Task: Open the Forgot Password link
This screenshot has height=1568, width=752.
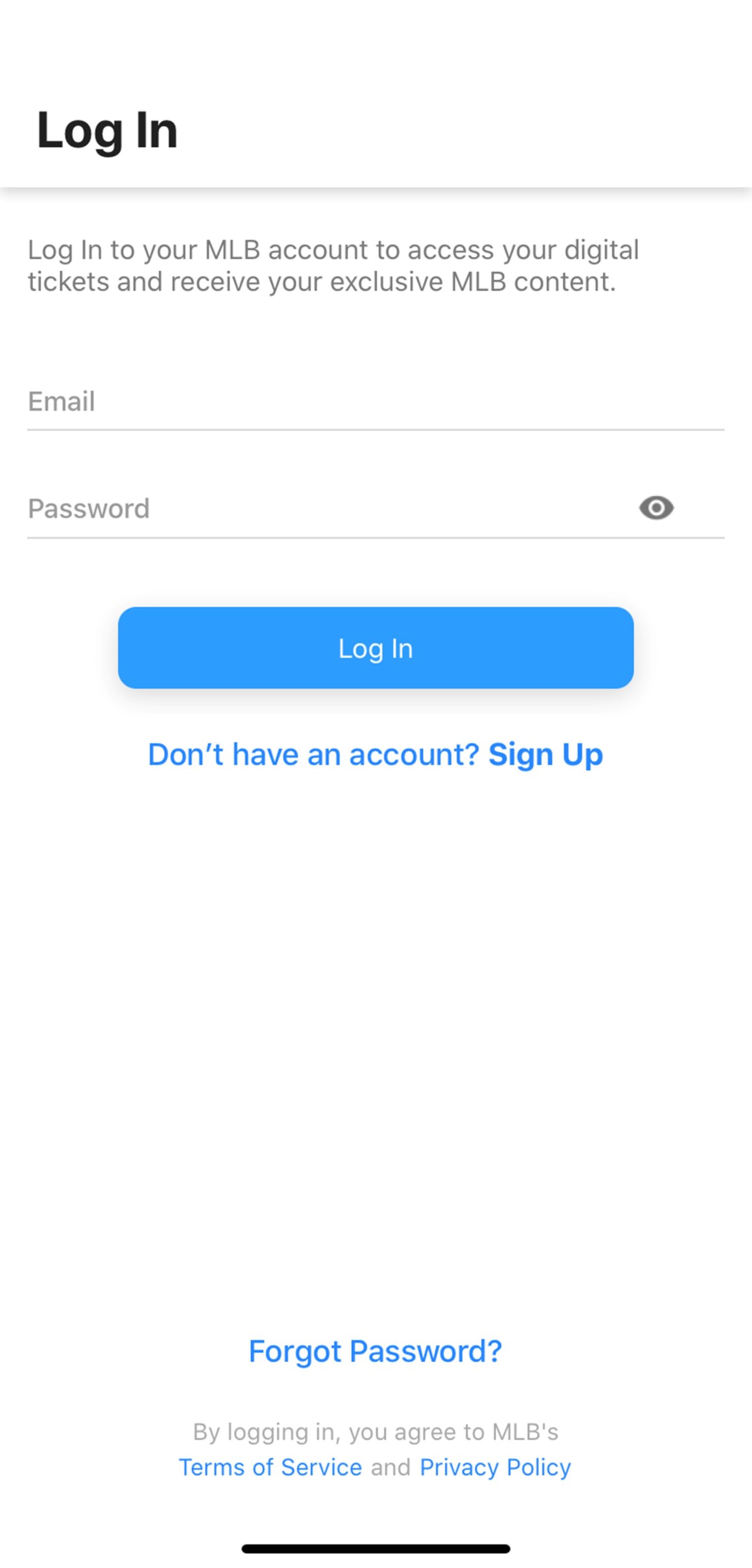Action: (x=375, y=1351)
